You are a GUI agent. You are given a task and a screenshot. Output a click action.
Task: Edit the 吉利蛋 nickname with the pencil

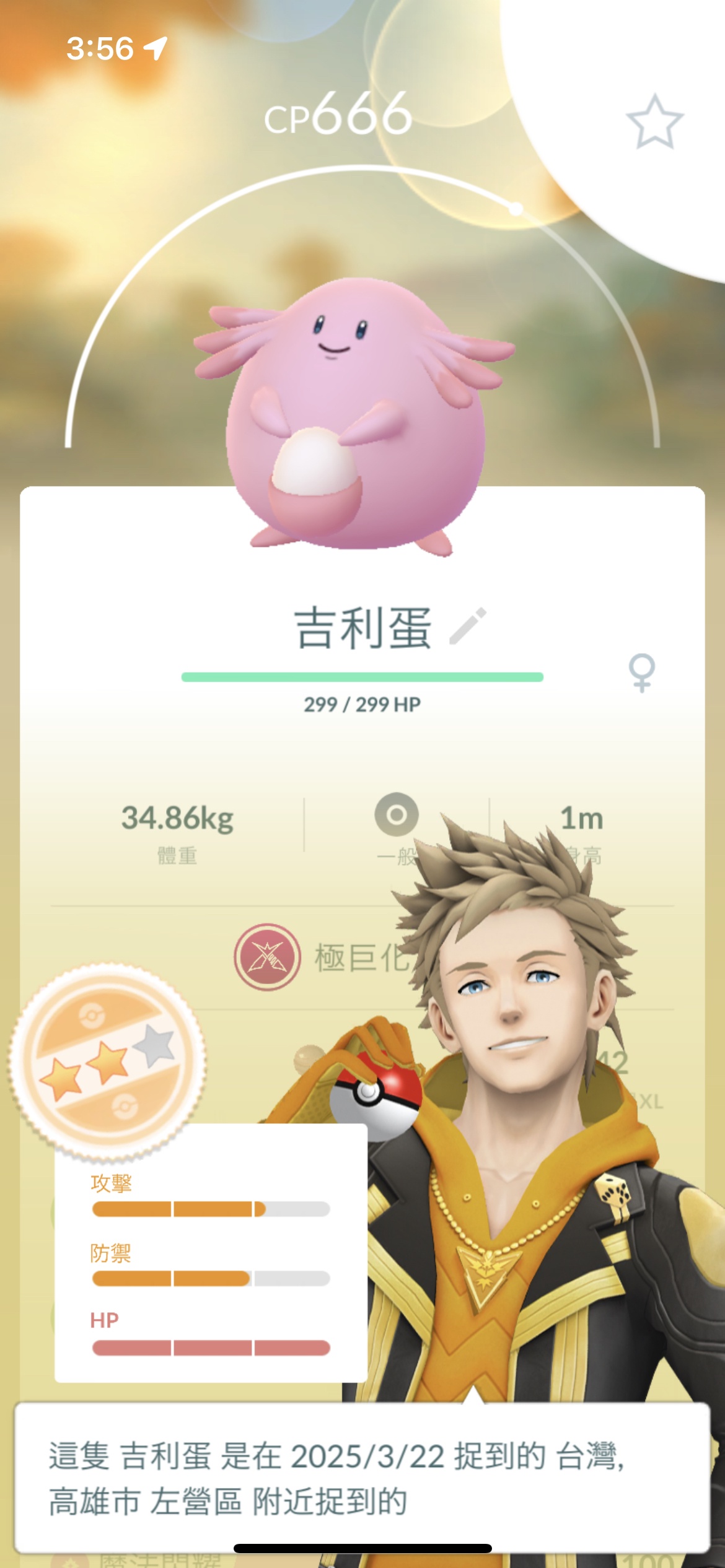[468, 626]
